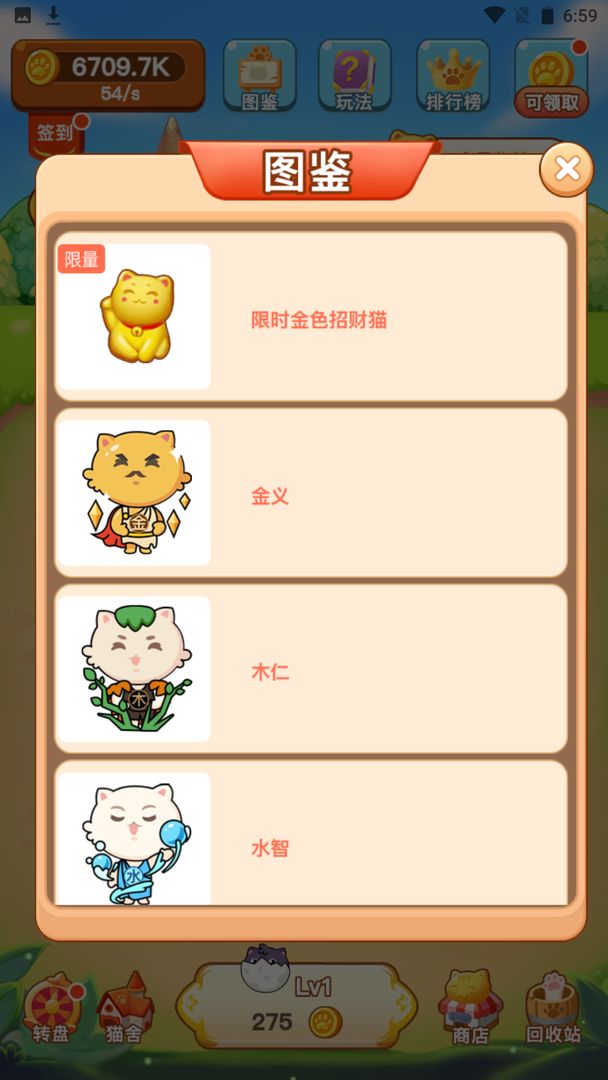Viewport: 608px width, 1080px height.
Task: Open the 转盘 lucky wheel
Action: 50,1010
